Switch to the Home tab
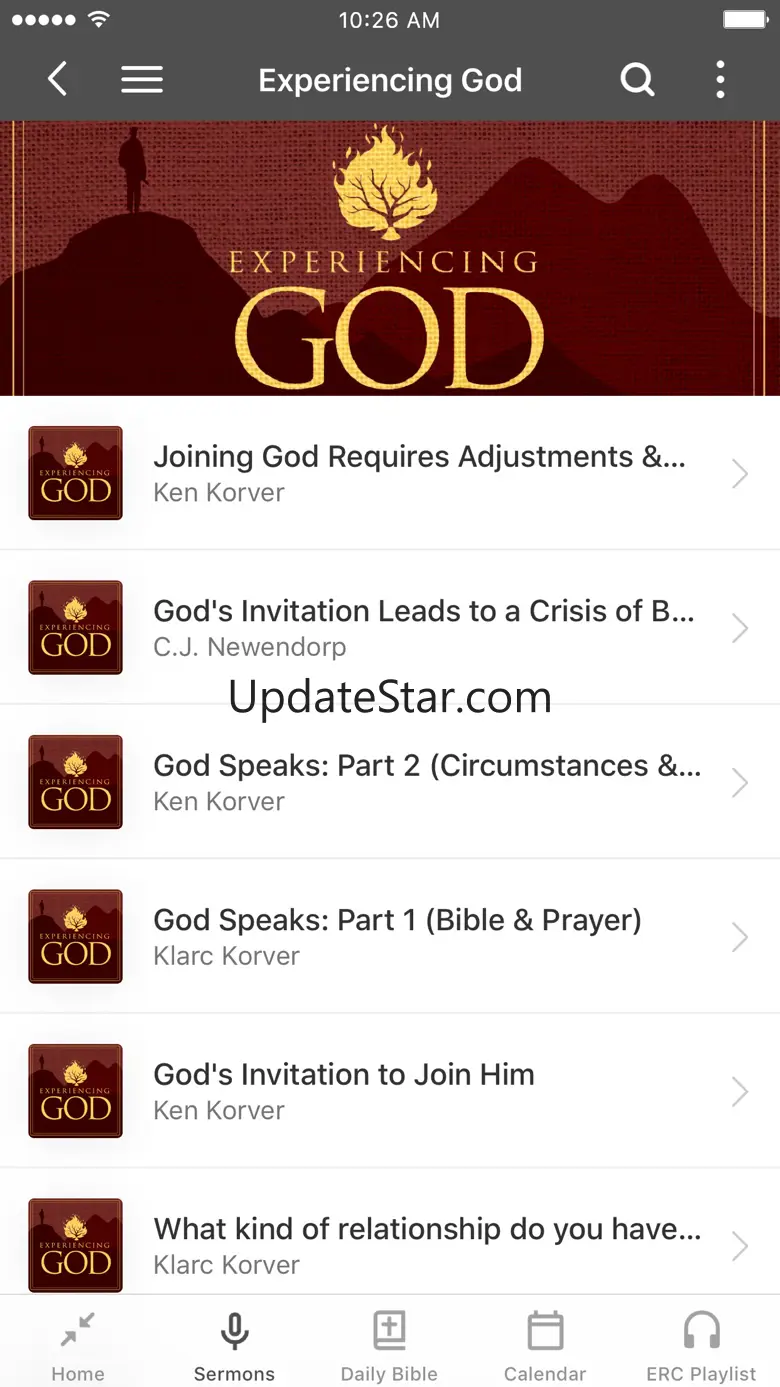This screenshot has height=1387, width=780. (x=78, y=1345)
